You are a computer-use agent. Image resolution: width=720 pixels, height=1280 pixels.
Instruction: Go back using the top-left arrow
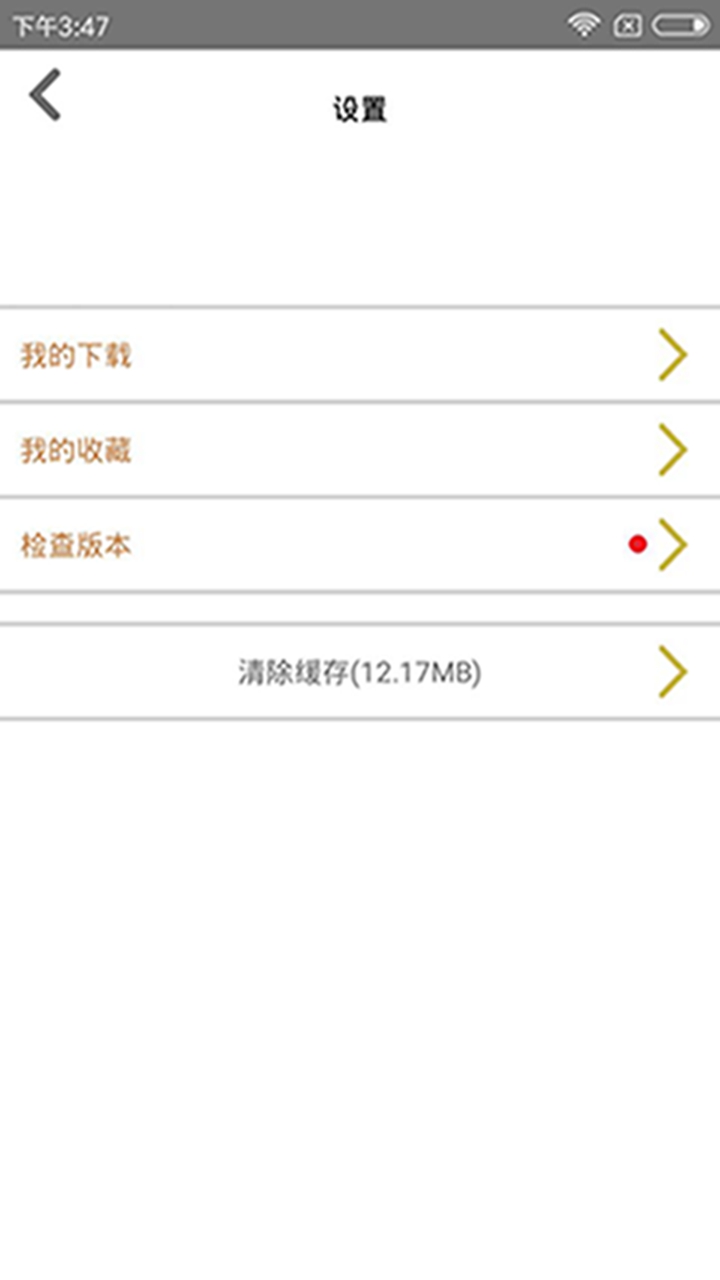tap(45, 95)
